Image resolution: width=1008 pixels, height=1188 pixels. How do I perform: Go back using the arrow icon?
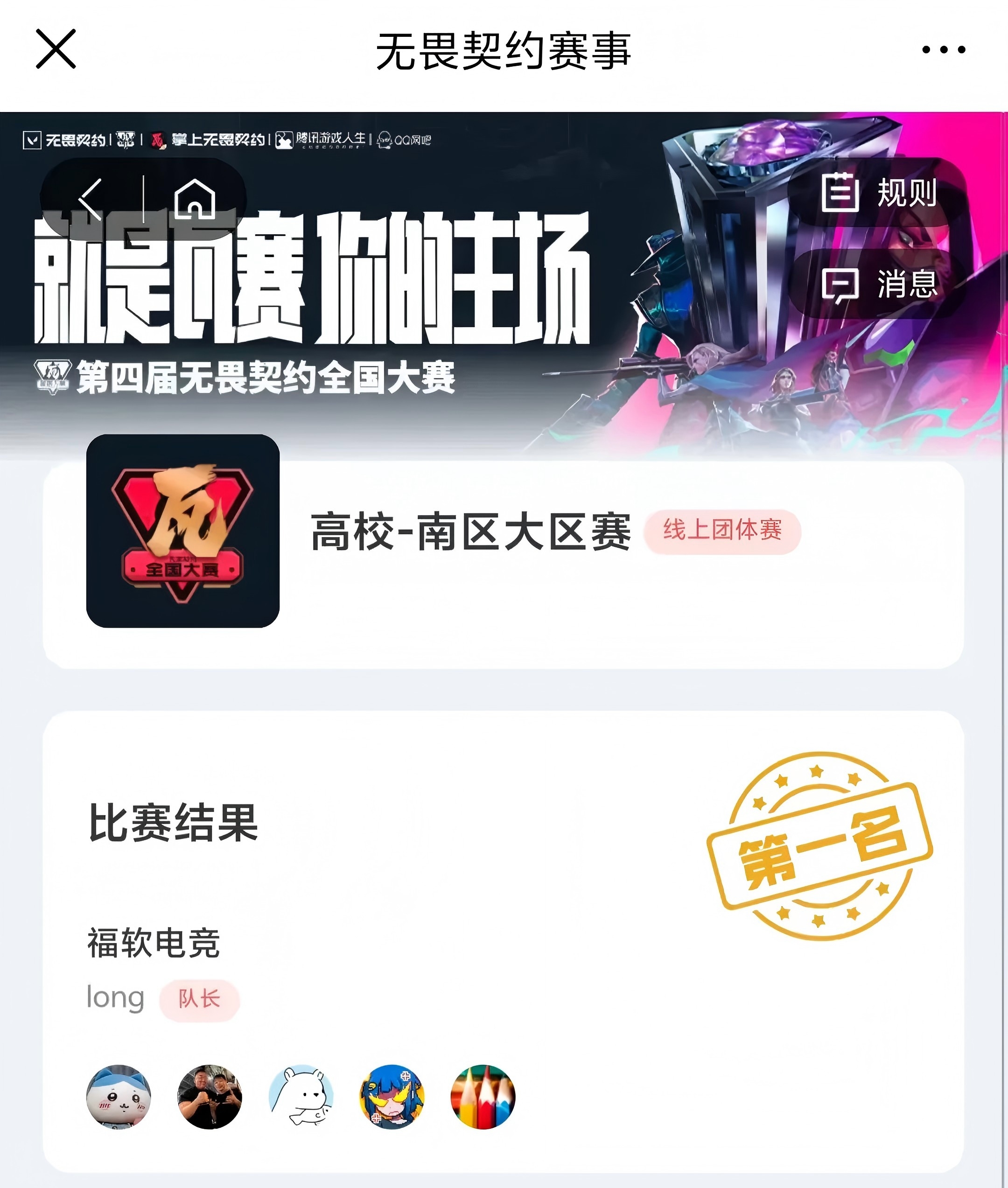[x=90, y=198]
